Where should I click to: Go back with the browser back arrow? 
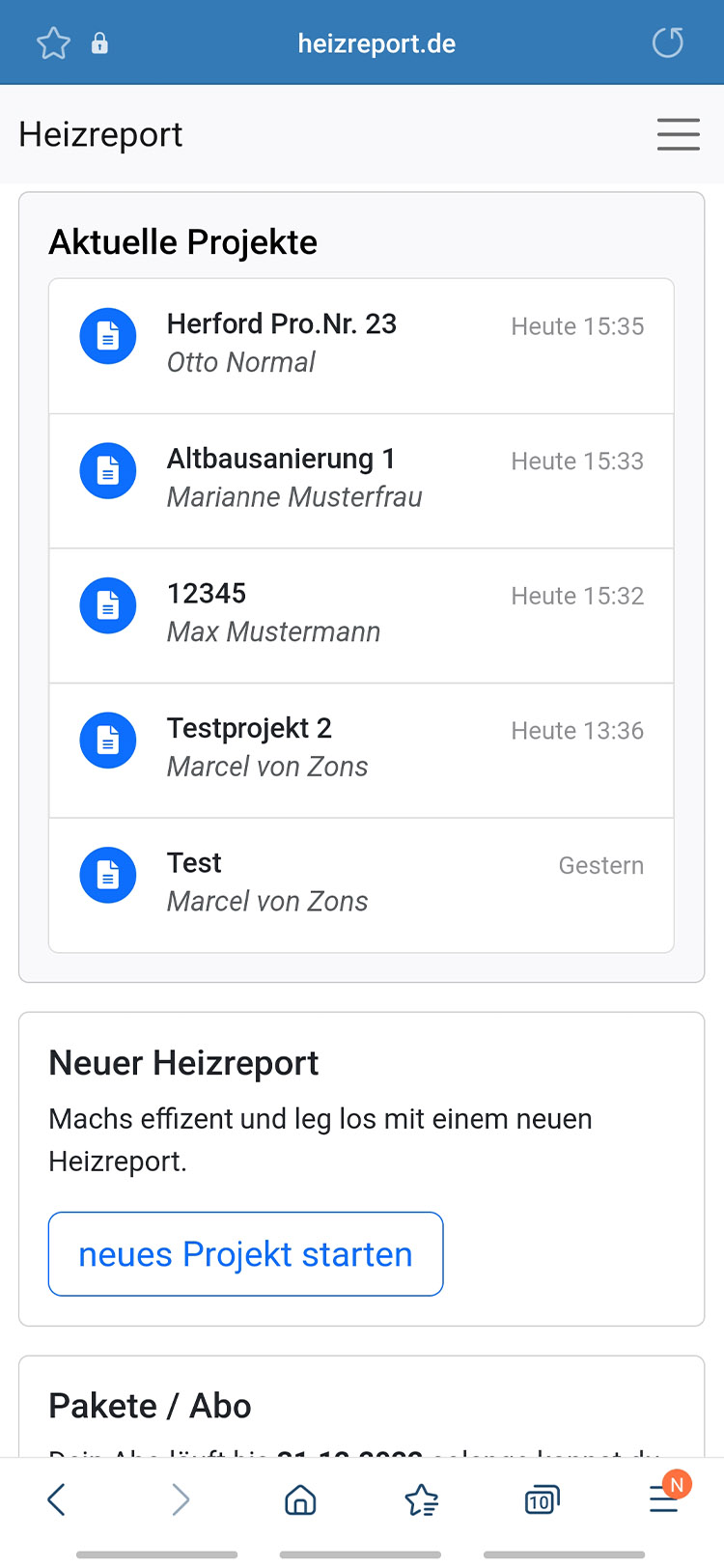(57, 1499)
